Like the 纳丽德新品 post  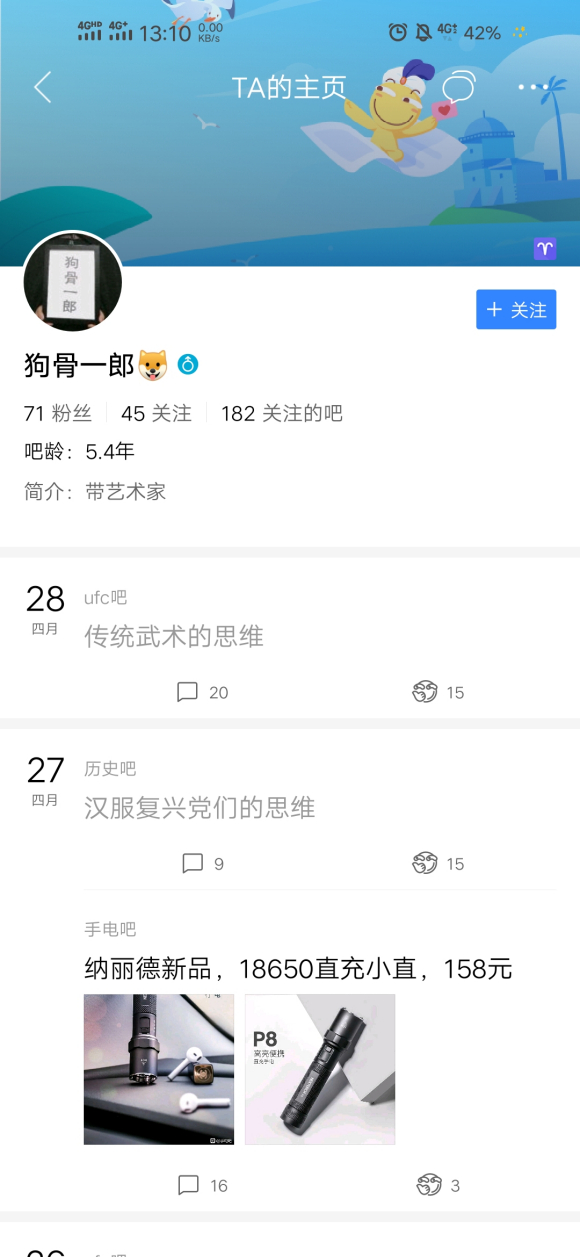[x=438, y=1185]
